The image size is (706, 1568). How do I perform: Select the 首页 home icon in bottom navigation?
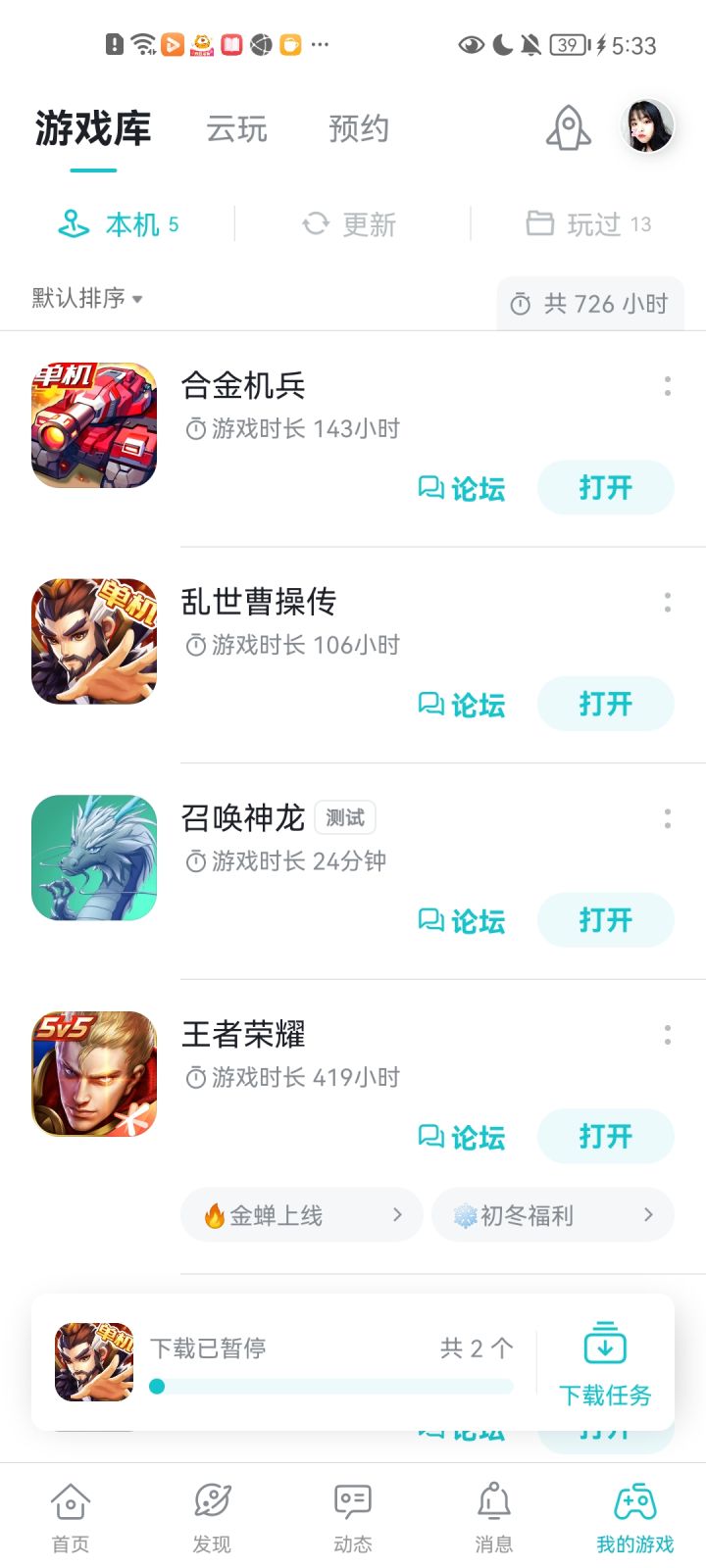point(68,1500)
